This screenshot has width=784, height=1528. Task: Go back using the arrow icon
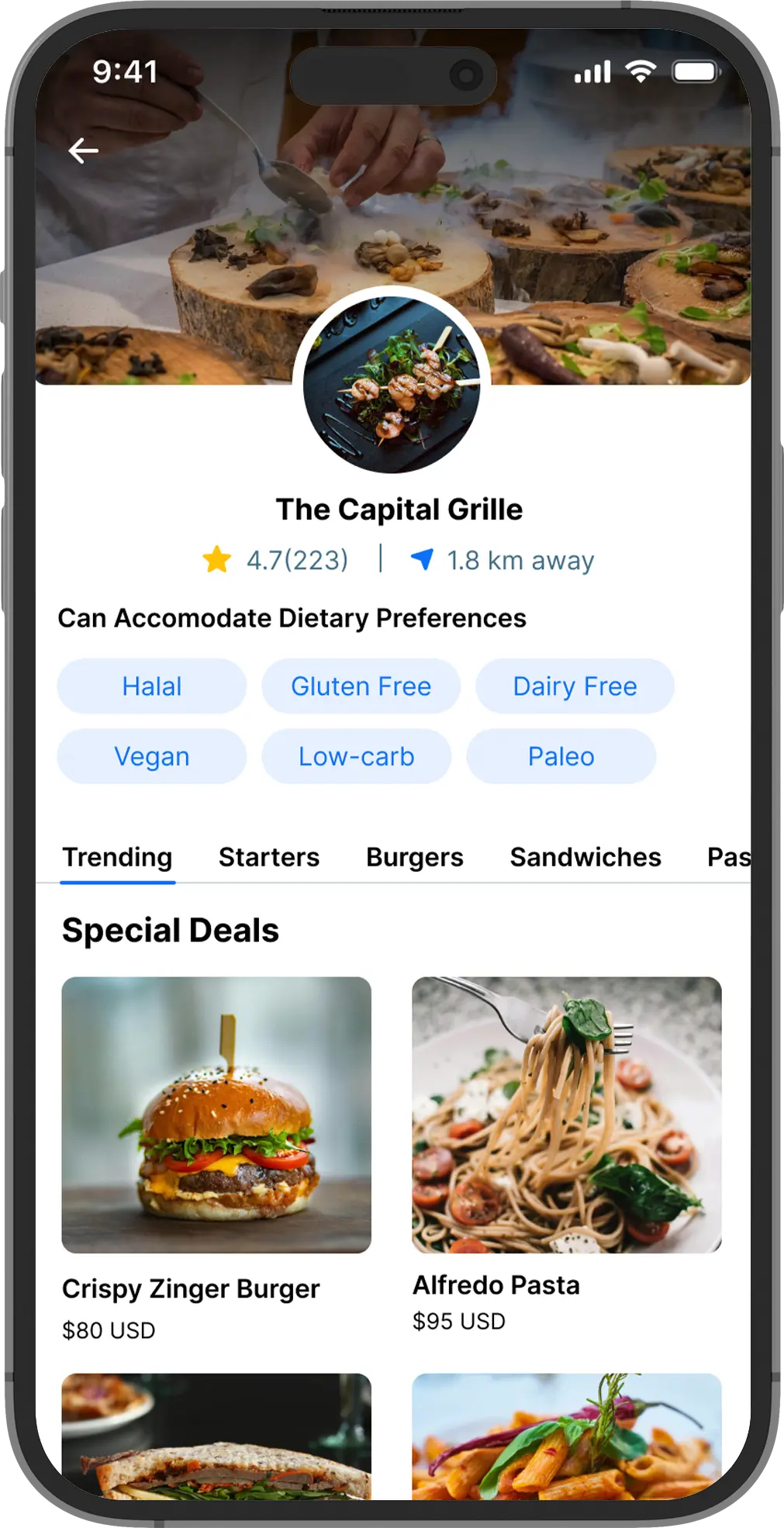(x=84, y=150)
